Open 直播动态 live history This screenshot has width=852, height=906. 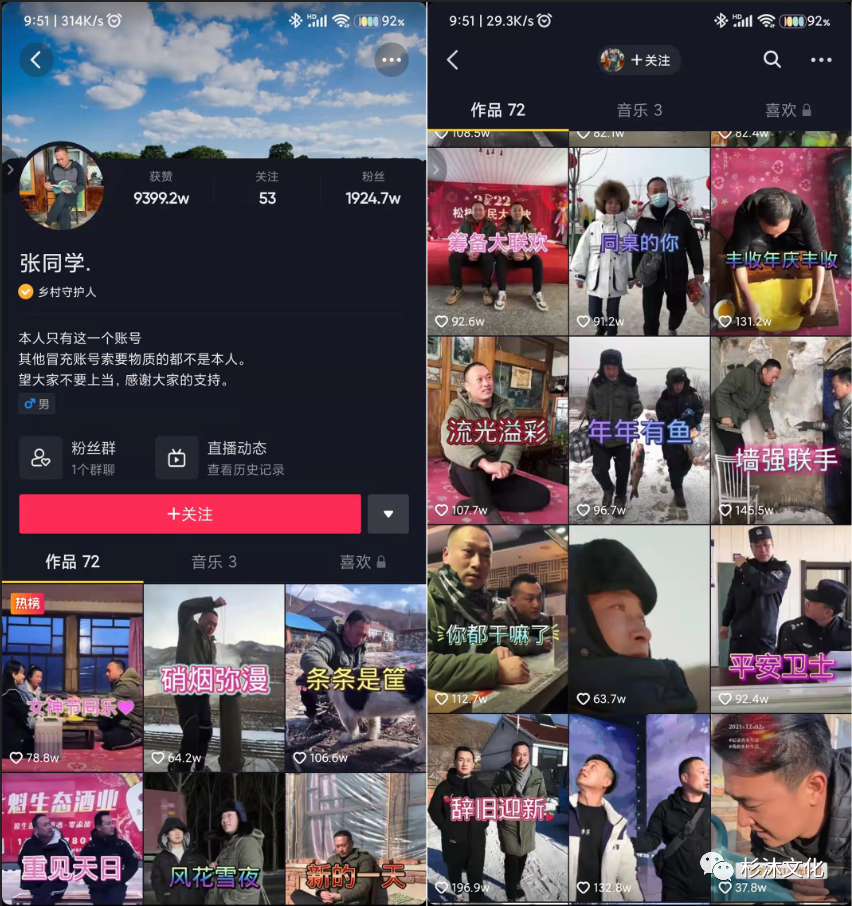tap(220, 458)
